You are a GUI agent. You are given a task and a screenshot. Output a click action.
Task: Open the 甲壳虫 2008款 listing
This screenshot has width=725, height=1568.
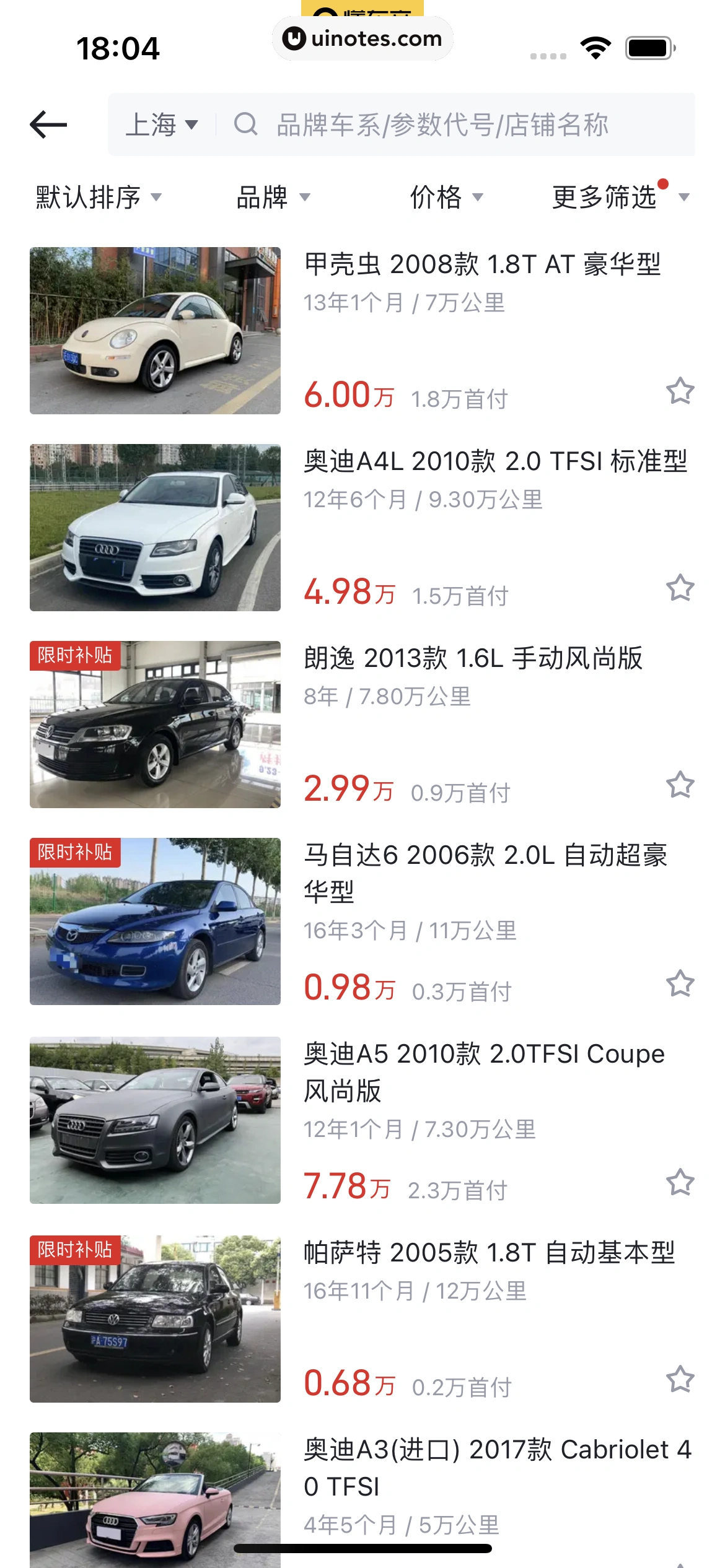pyautogui.click(x=482, y=264)
